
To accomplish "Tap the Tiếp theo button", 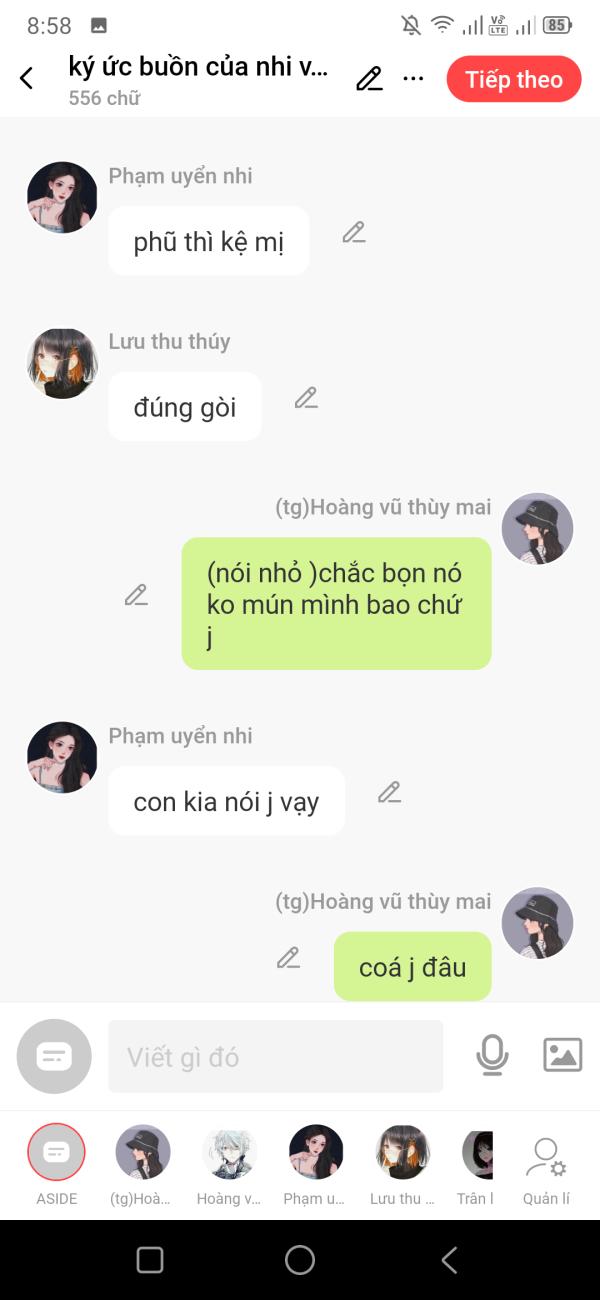I will pos(514,79).
